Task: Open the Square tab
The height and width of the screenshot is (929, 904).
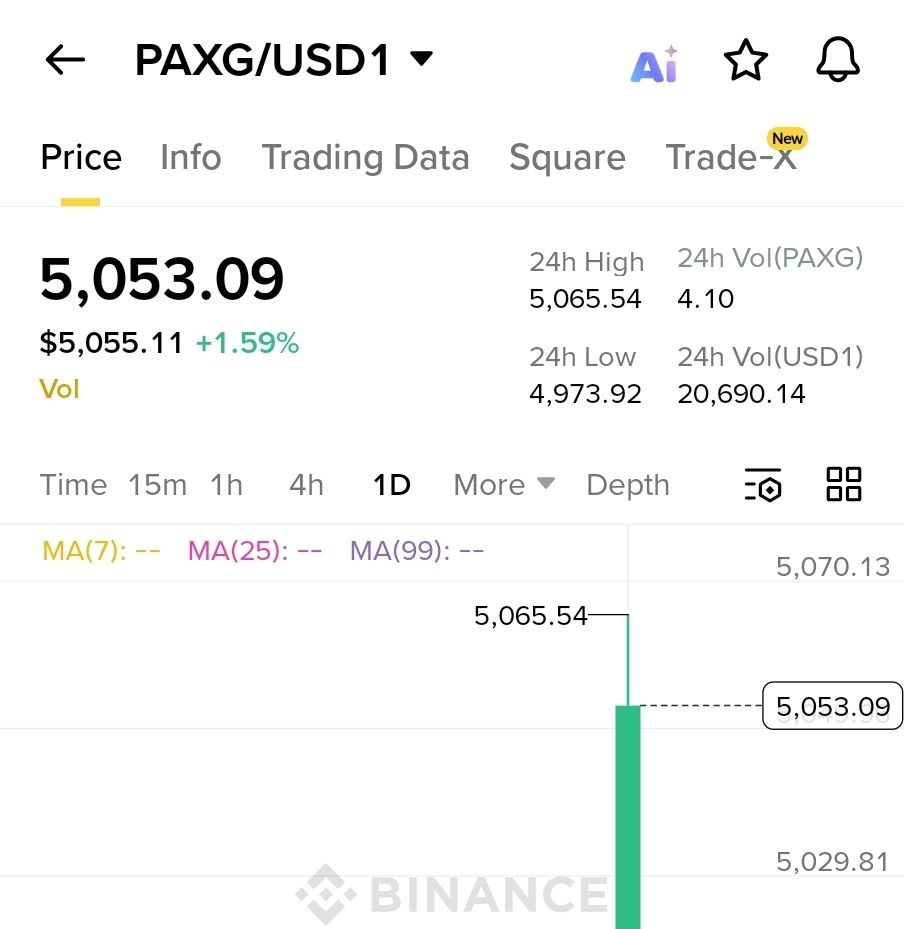Action: click(x=567, y=157)
